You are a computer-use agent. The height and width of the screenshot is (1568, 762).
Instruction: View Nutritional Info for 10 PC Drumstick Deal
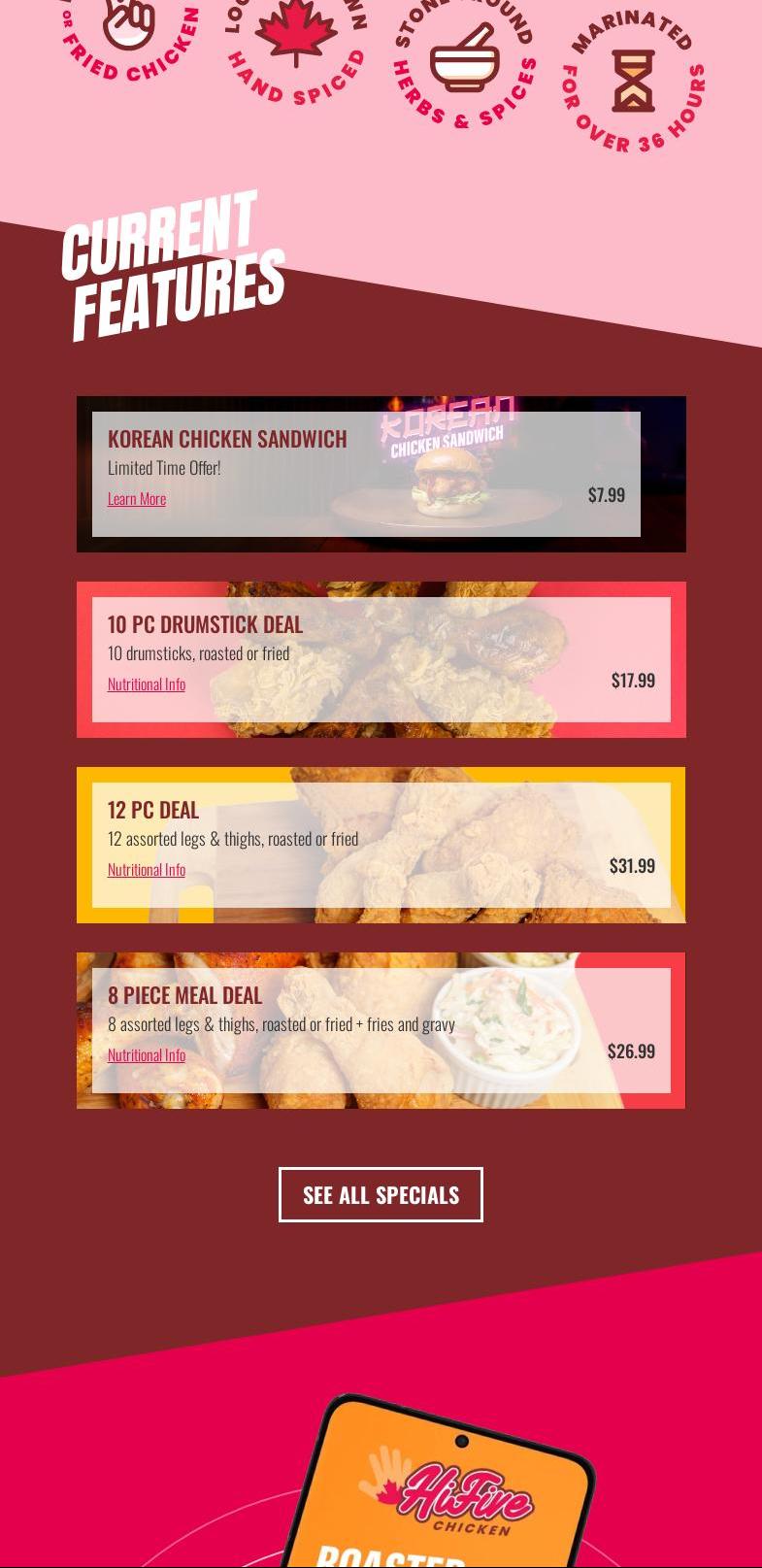click(147, 684)
